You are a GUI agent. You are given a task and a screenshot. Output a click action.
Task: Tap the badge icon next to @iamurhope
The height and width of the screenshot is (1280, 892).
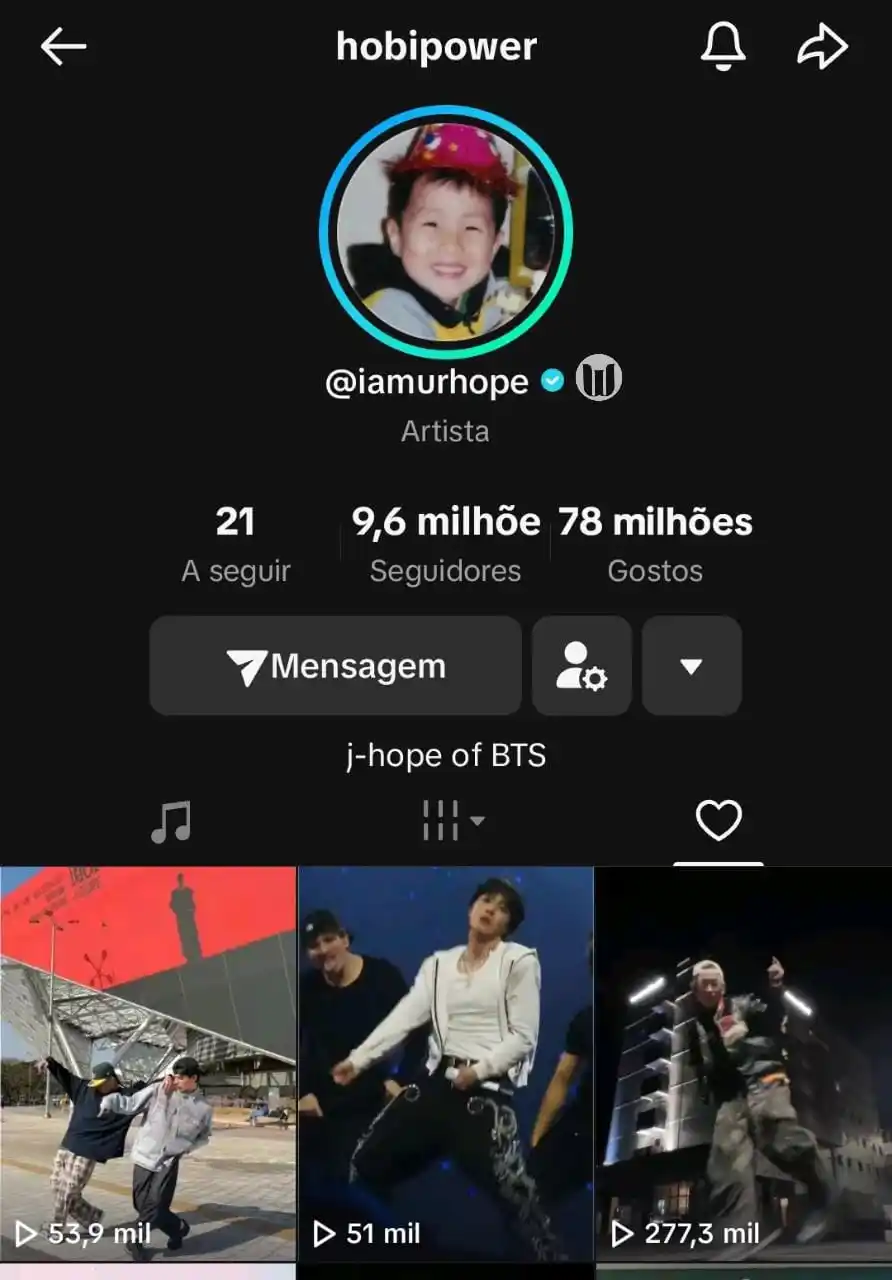[599, 379]
